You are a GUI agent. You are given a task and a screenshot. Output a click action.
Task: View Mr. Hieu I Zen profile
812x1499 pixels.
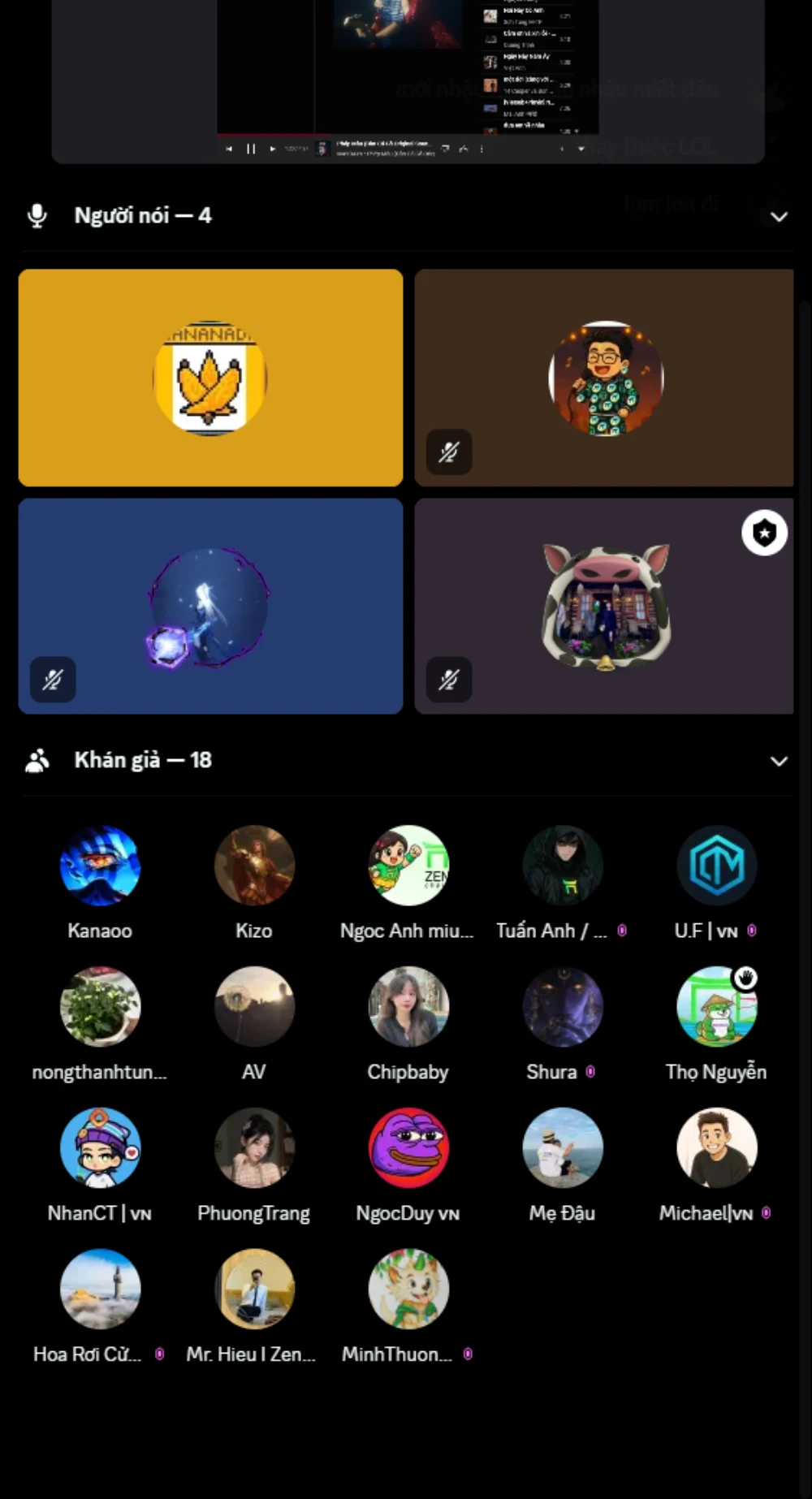(254, 1289)
